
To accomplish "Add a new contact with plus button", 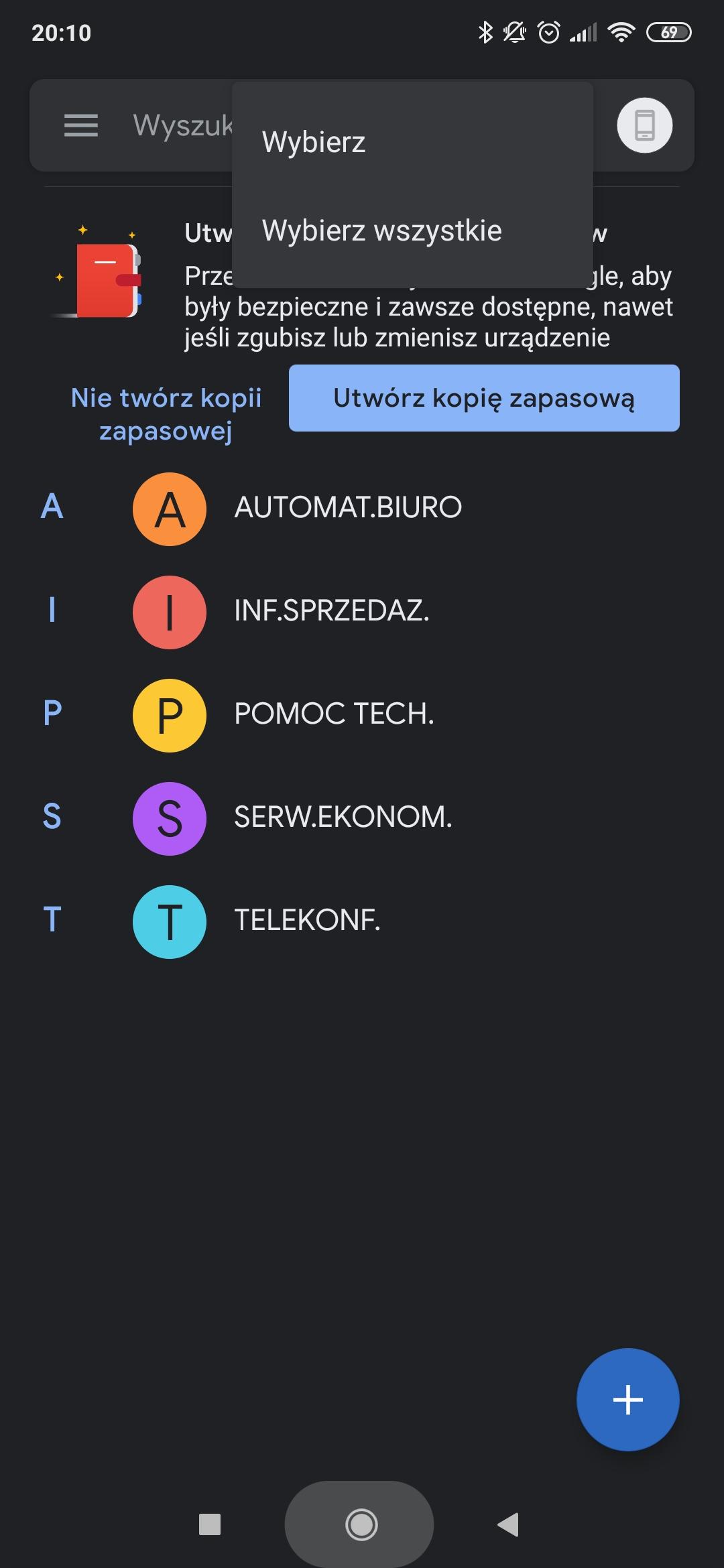I will click(627, 1399).
